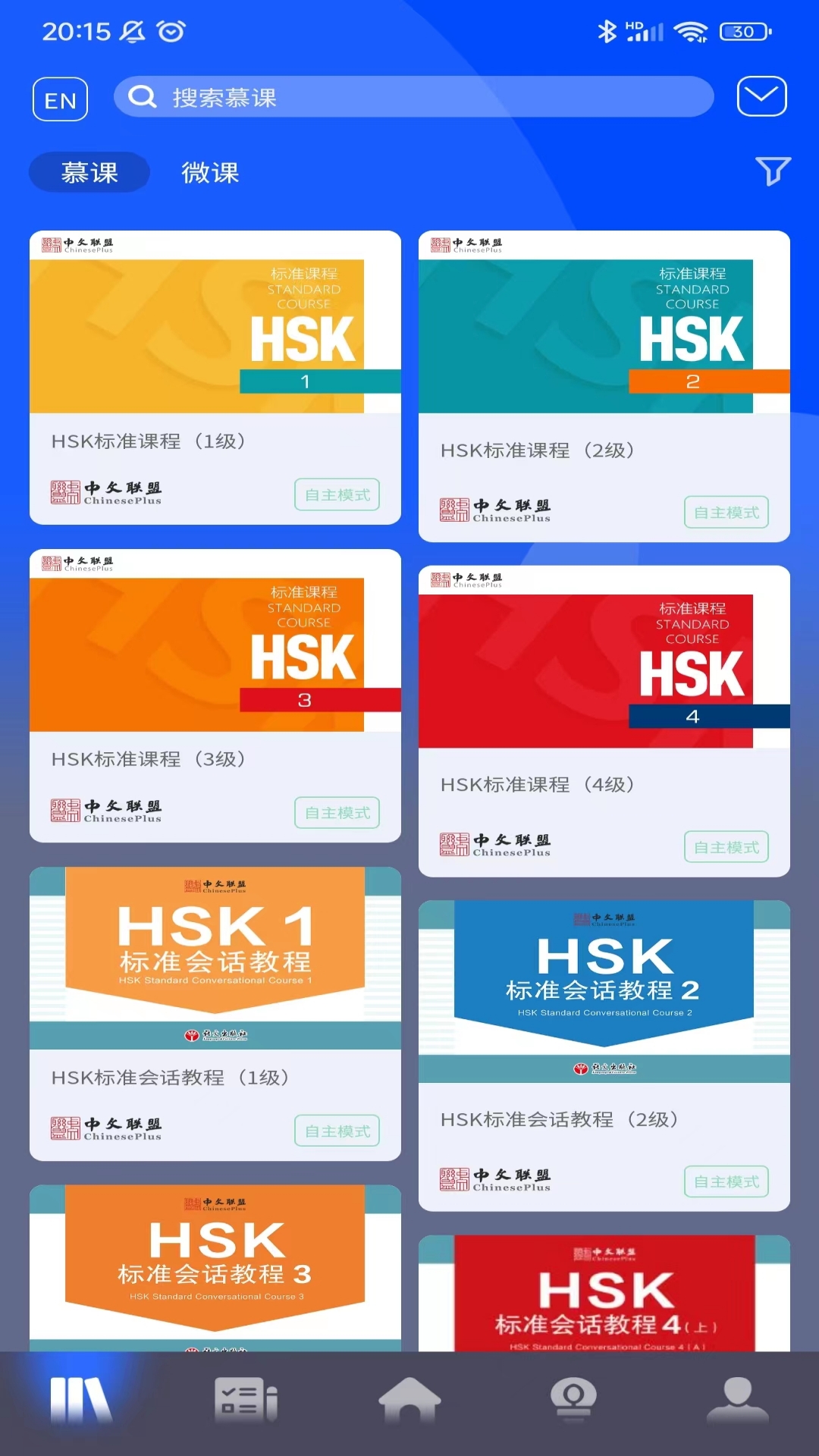
Task: Switch to the 微课 tab
Action: pos(210,172)
